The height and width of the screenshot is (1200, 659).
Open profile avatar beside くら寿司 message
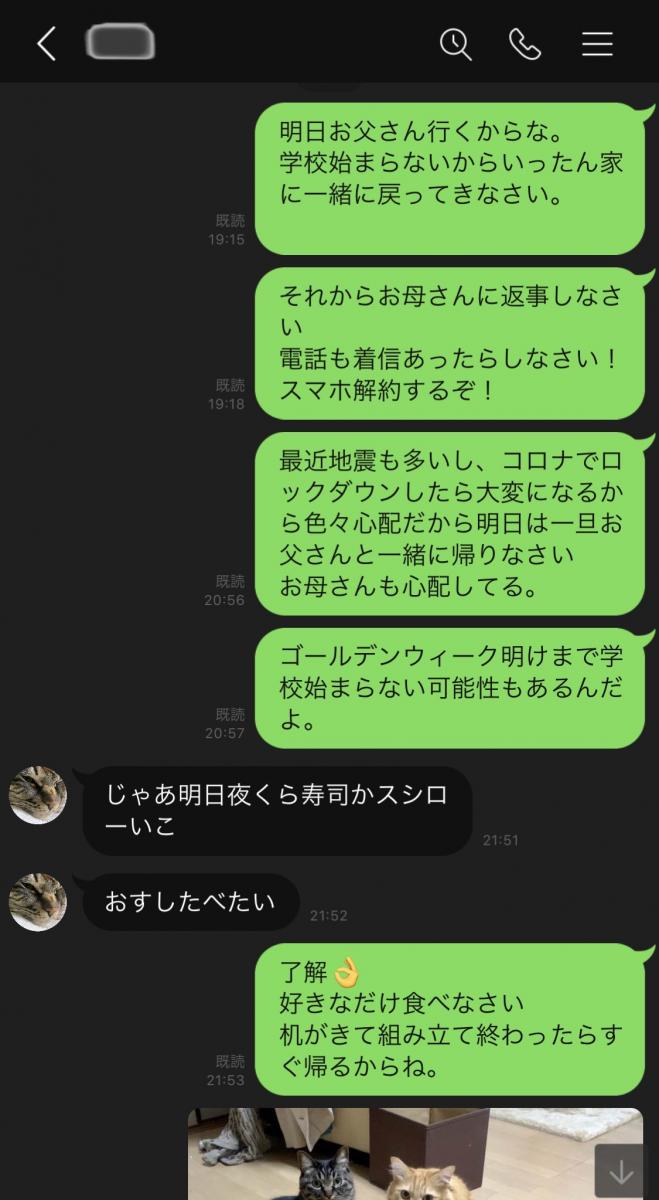[x=38, y=795]
